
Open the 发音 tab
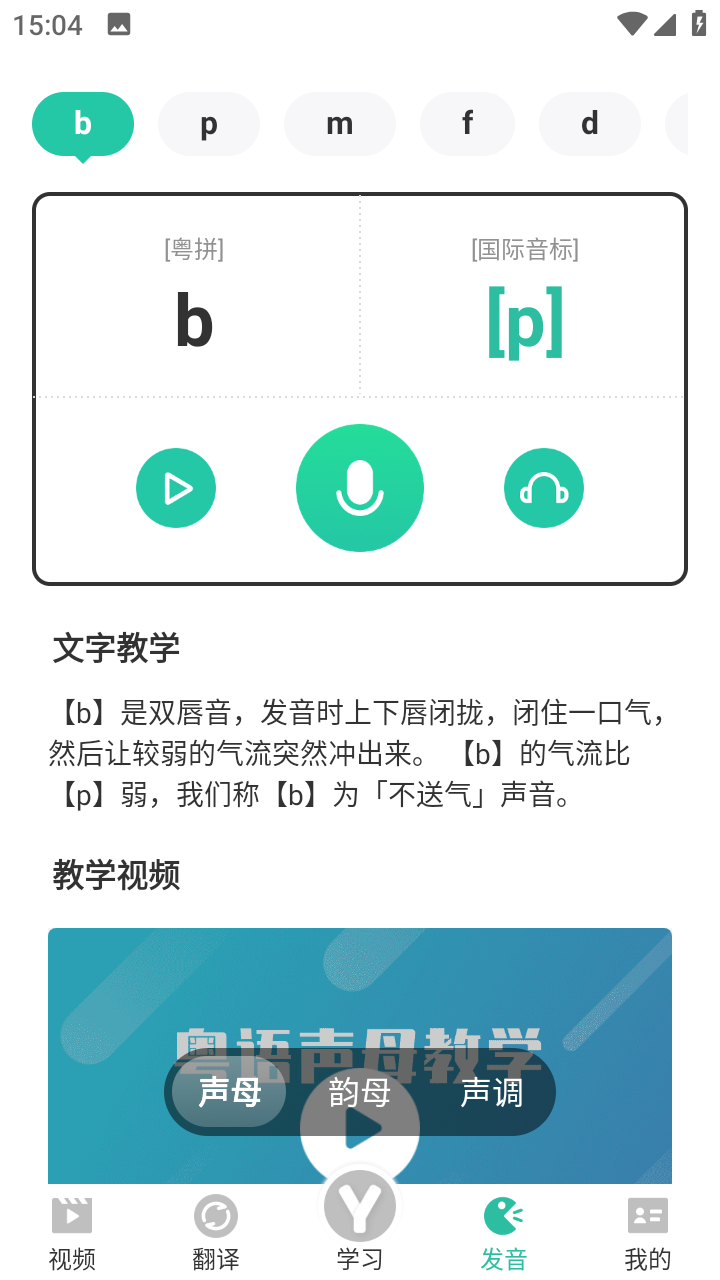[504, 1234]
